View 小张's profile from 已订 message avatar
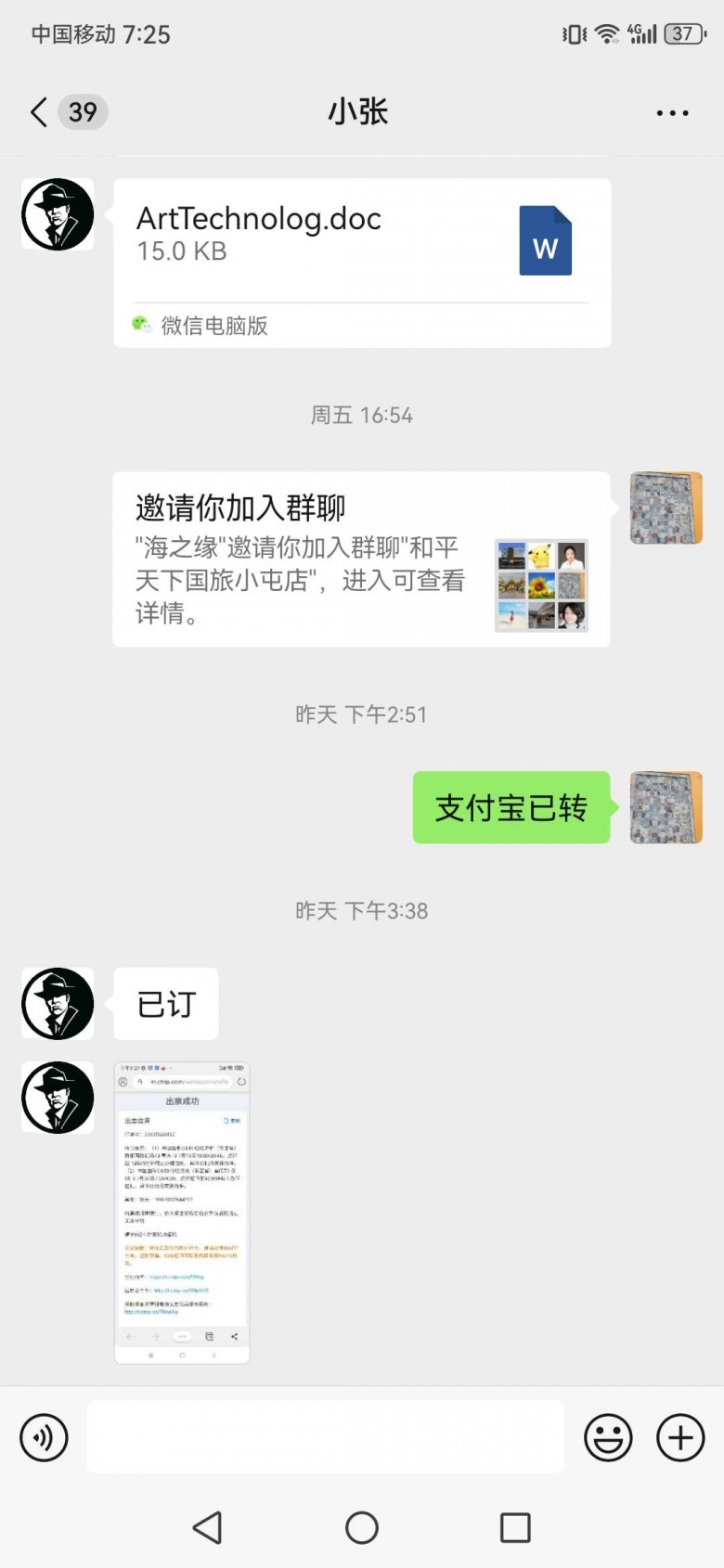 point(58,1004)
